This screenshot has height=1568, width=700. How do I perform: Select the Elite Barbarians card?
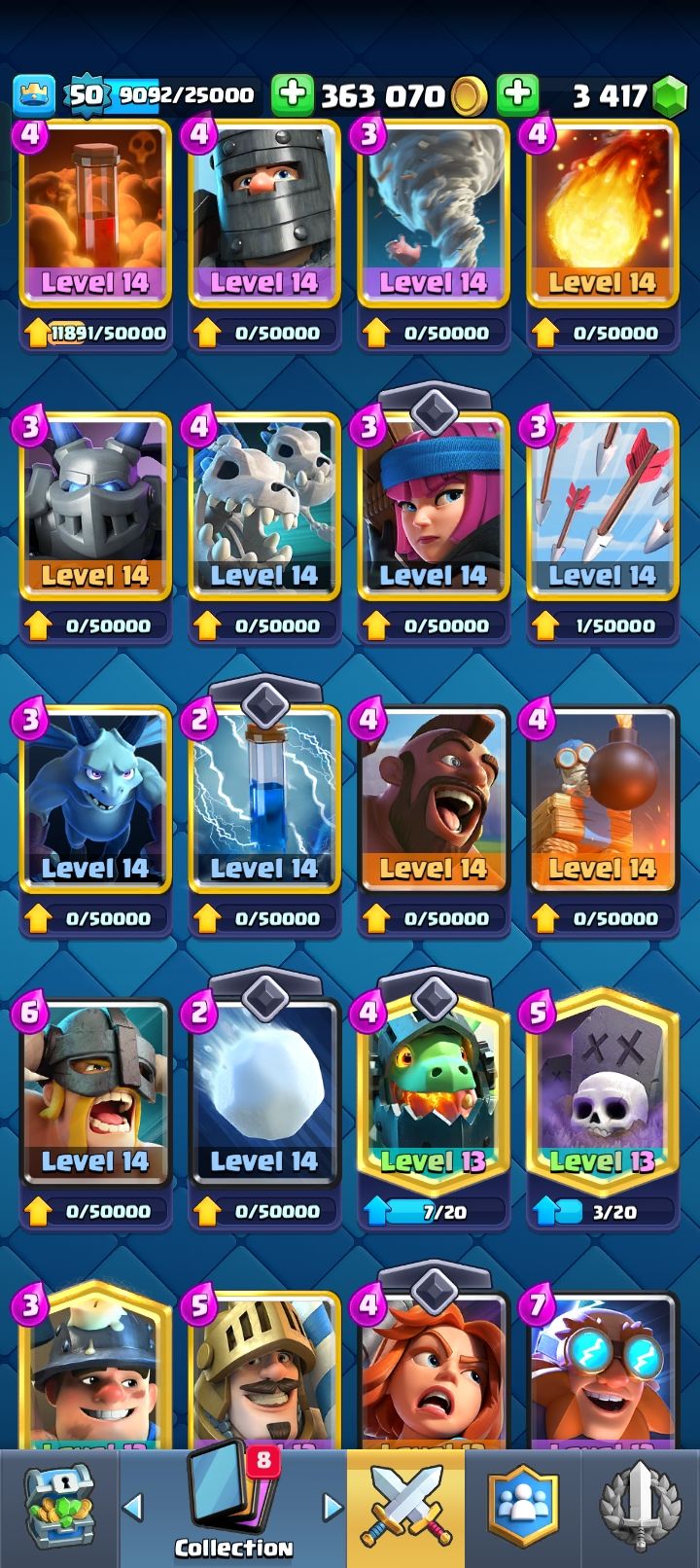click(x=95, y=1091)
